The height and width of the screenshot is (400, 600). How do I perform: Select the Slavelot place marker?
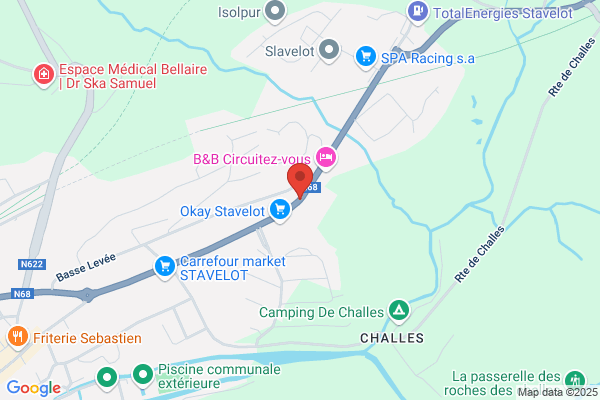coord(329,50)
